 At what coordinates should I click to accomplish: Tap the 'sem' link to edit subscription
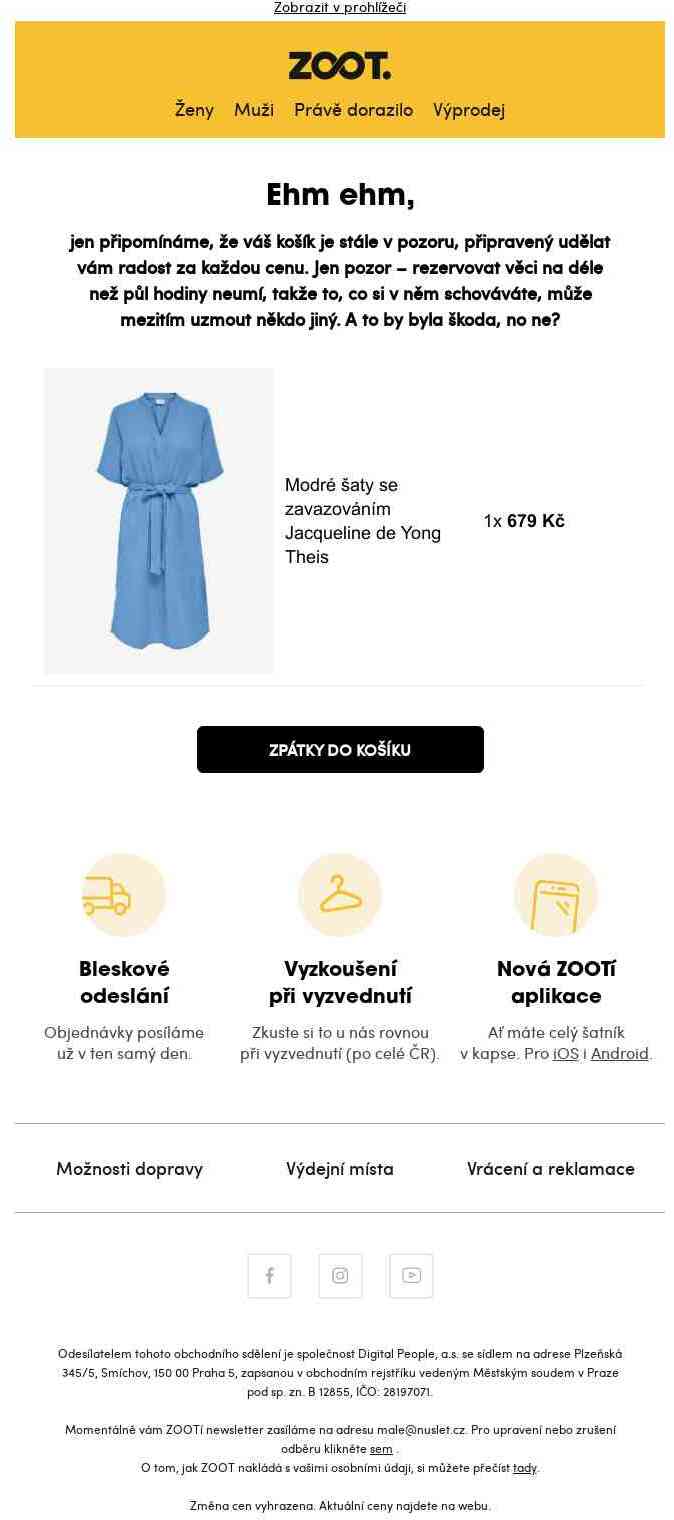pyautogui.click(x=381, y=1449)
